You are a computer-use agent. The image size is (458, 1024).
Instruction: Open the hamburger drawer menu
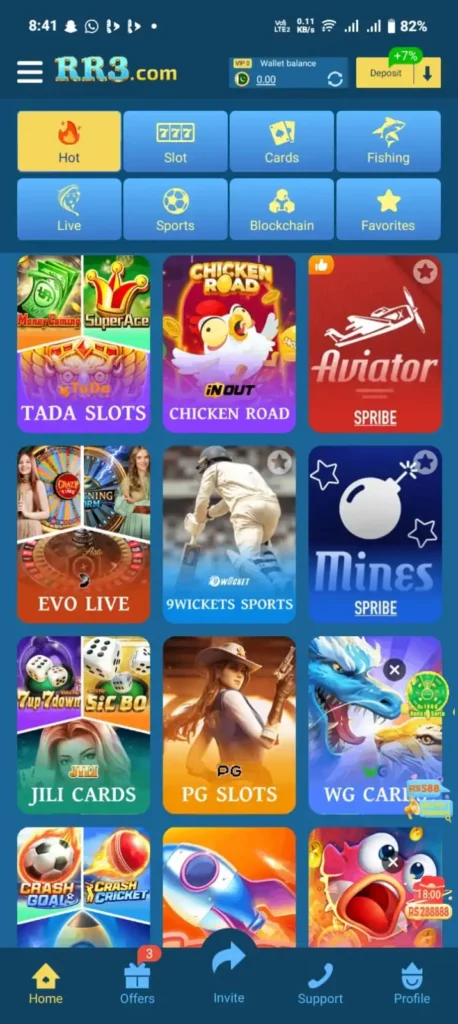tap(29, 72)
